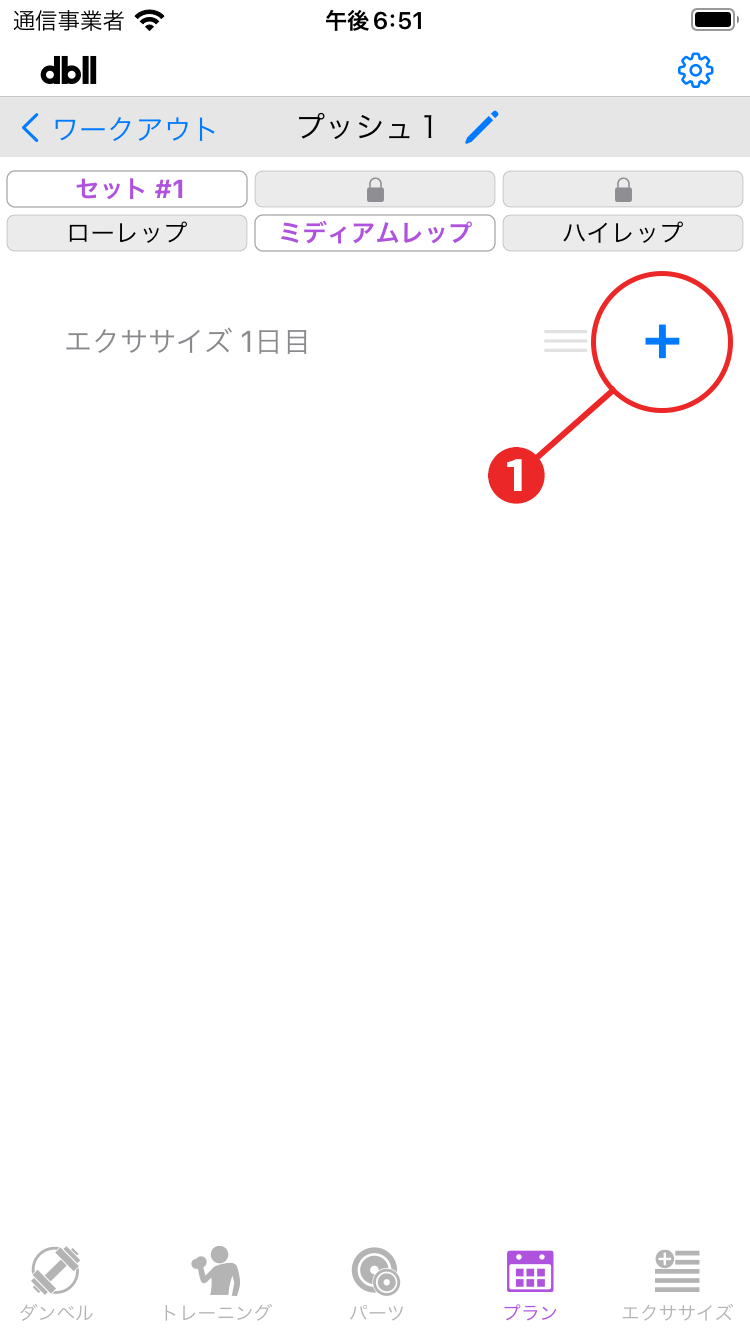This screenshot has width=750, height=1334.
Task: Add an exercise with the plus button
Action: coord(662,342)
